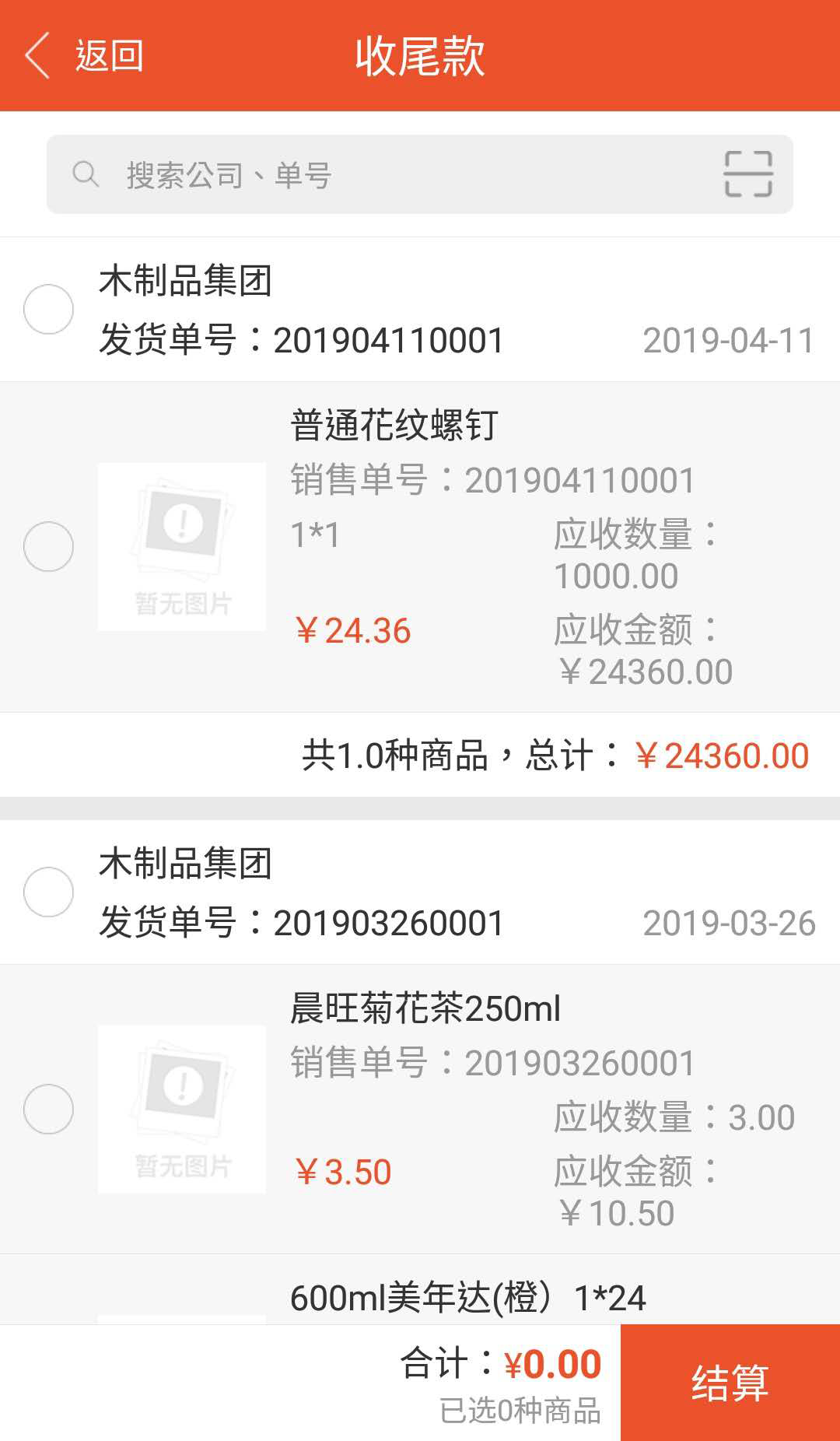Check the 晨旺菊花茶250ml item
The width and height of the screenshot is (840, 1441).
click(48, 1109)
